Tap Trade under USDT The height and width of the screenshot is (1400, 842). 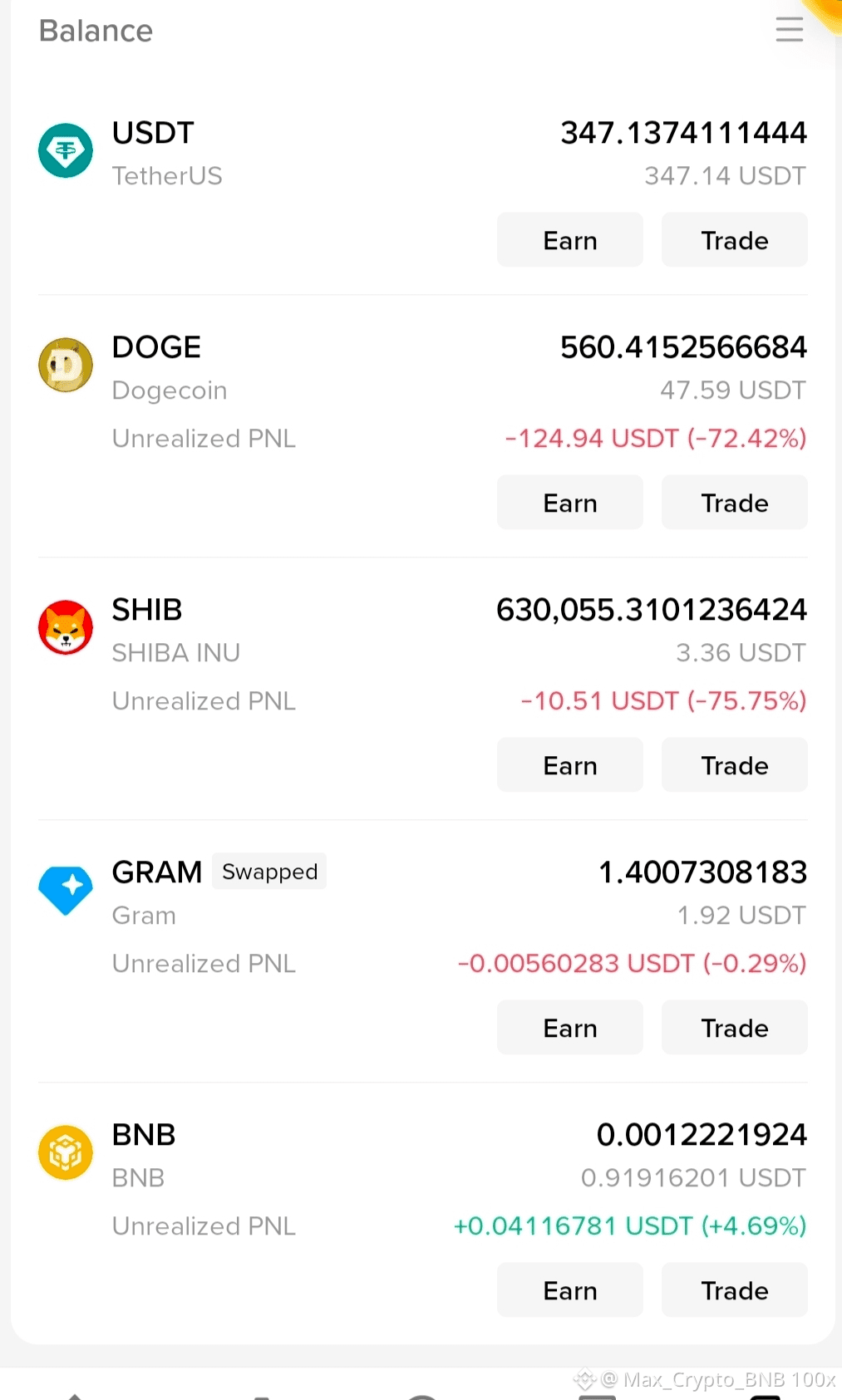(x=734, y=240)
